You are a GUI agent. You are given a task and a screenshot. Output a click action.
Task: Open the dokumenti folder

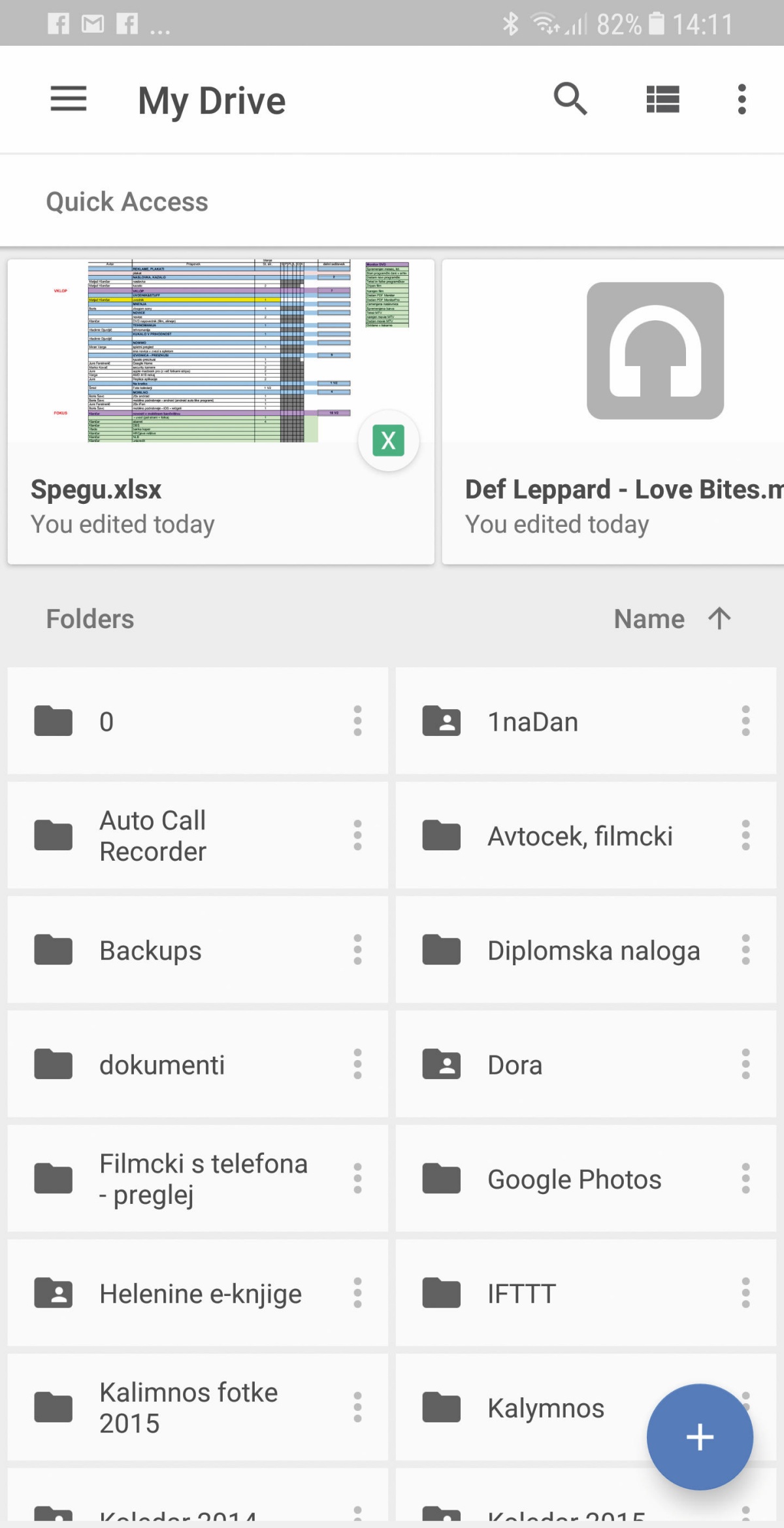pos(198,1064)
